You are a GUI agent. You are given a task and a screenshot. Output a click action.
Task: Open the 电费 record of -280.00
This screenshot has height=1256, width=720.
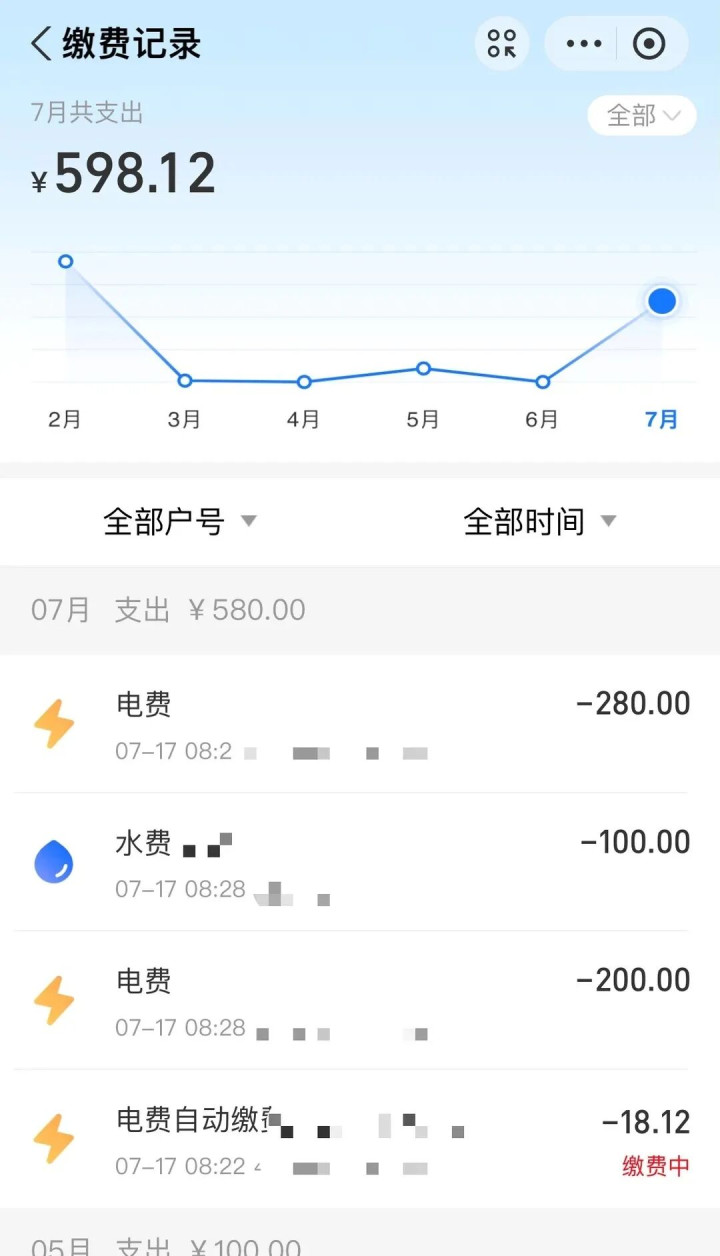coord(360,724)
